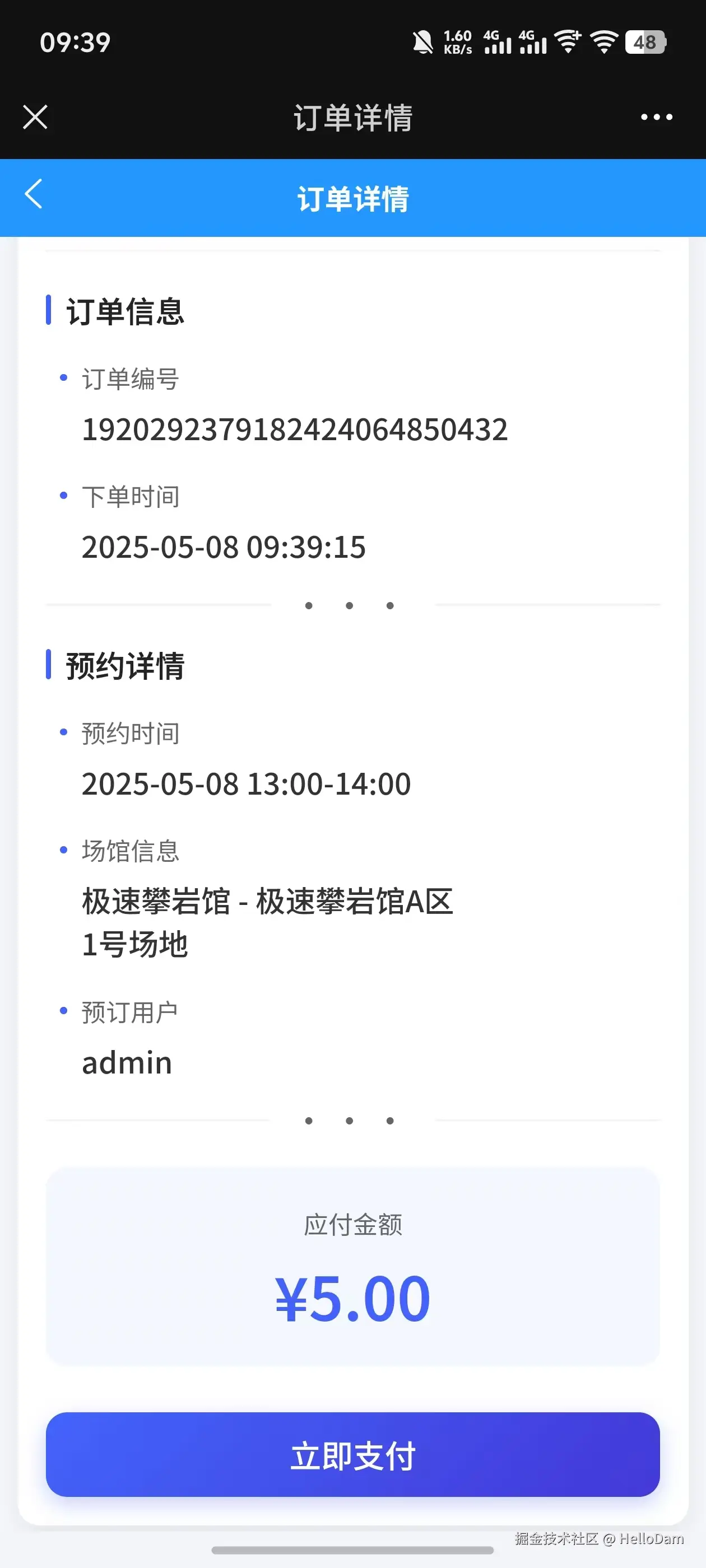Tap the divider dots below booking details

350,1120
